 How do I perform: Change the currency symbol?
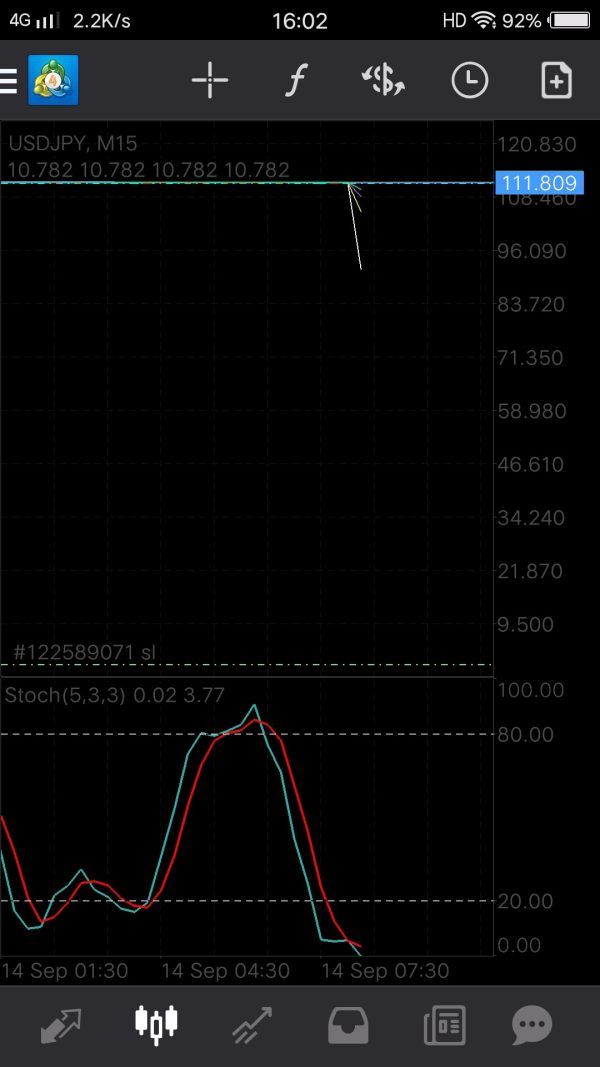coord(382,80)
